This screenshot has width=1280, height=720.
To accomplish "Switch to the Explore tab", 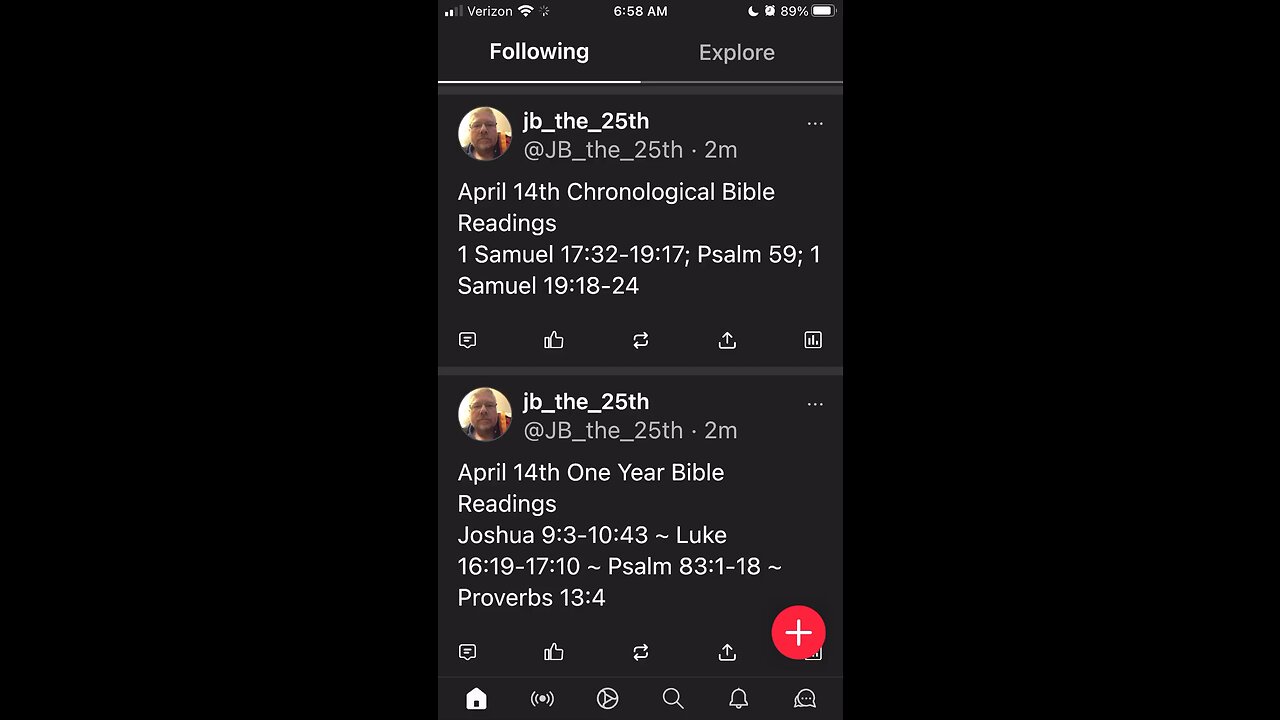I will [x=736, y=53].
